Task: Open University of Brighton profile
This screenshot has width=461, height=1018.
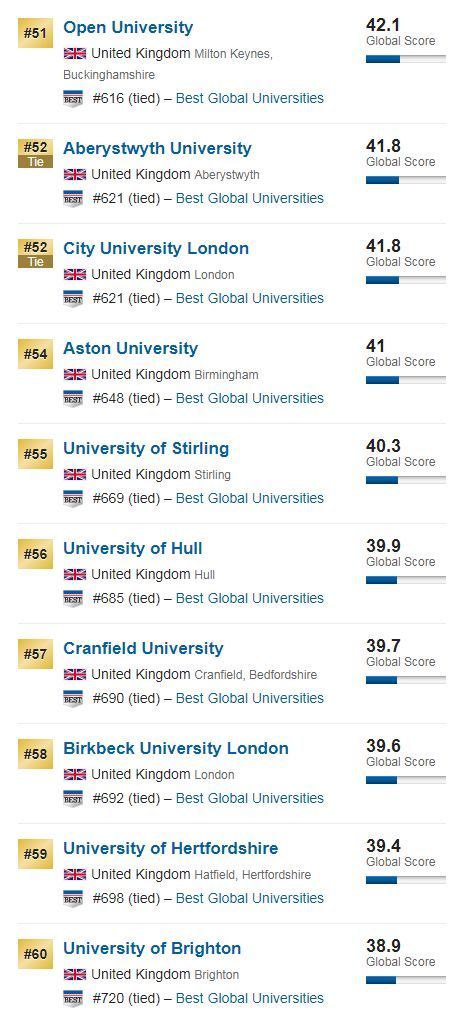Action: pos(152,949)
